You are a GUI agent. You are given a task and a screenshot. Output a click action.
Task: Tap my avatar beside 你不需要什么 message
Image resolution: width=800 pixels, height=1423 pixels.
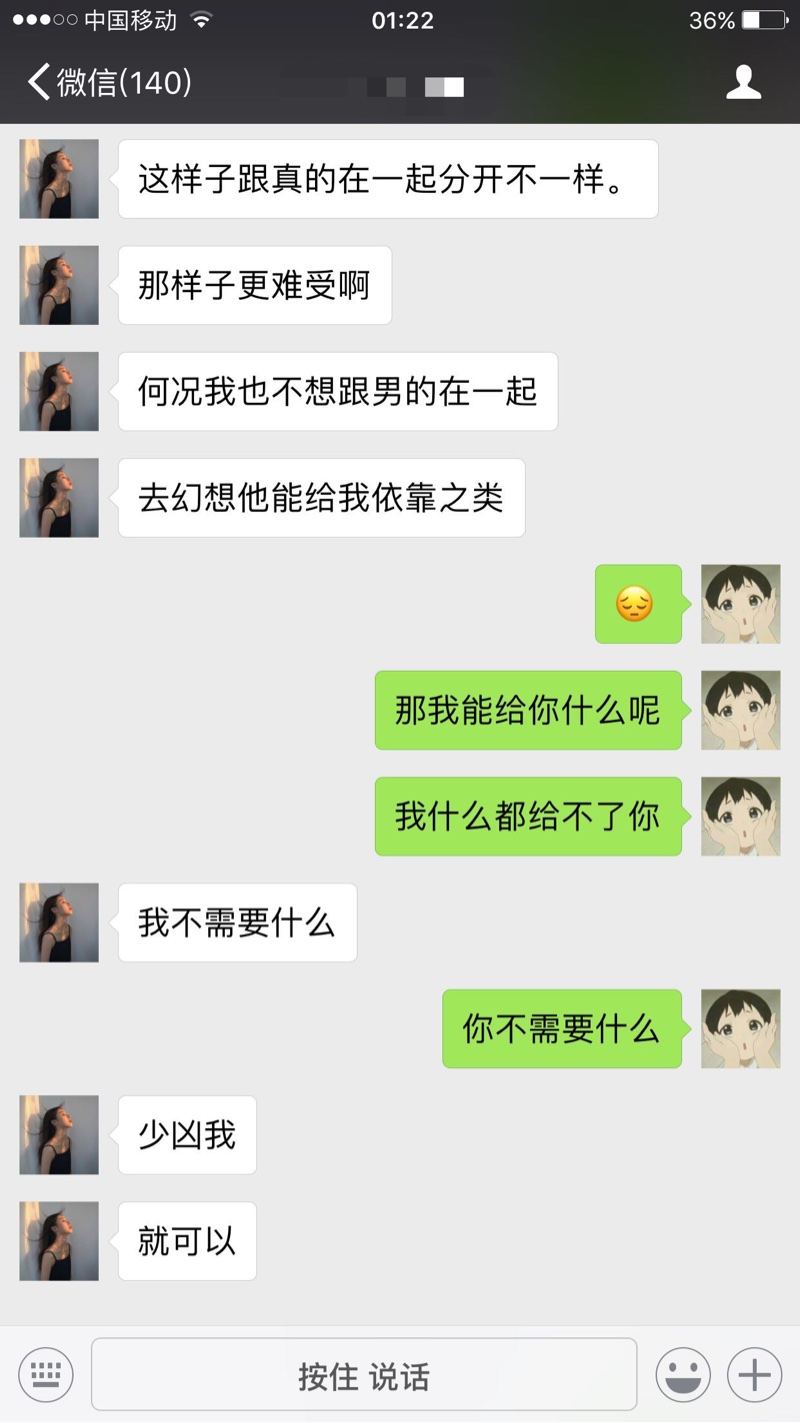(x=740, y=1028)
